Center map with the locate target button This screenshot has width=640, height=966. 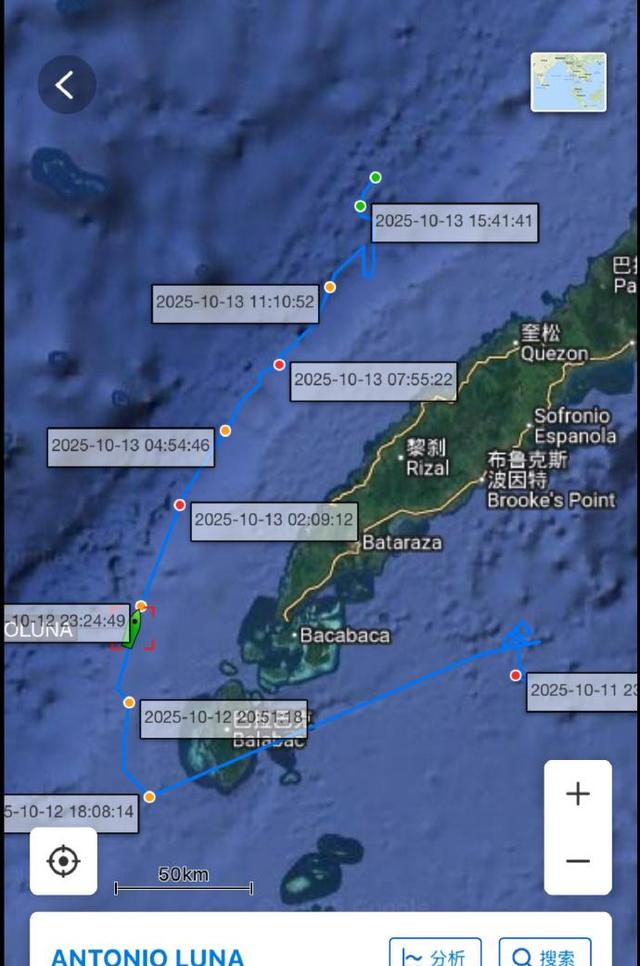click(x=63, y=860)
